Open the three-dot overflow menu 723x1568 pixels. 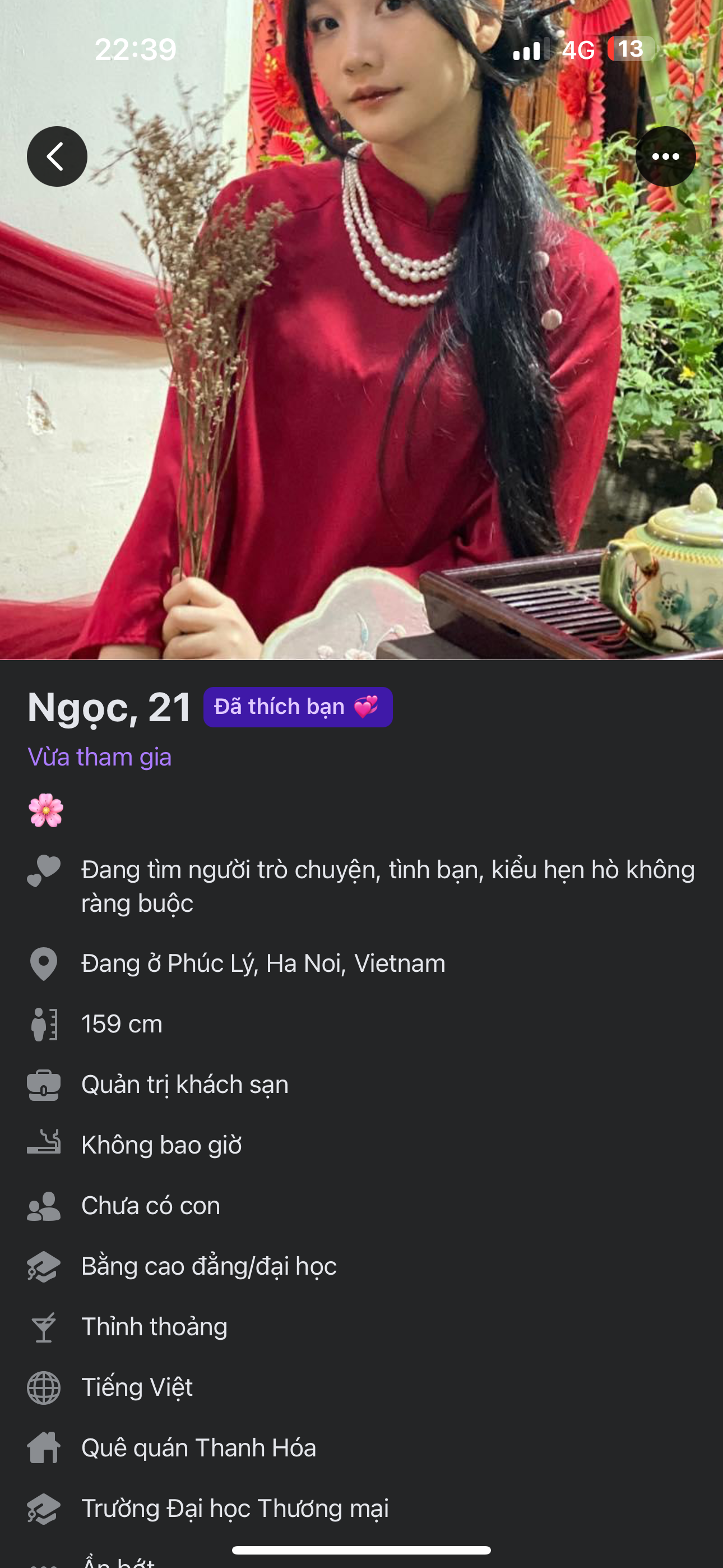tap(665, 156)
